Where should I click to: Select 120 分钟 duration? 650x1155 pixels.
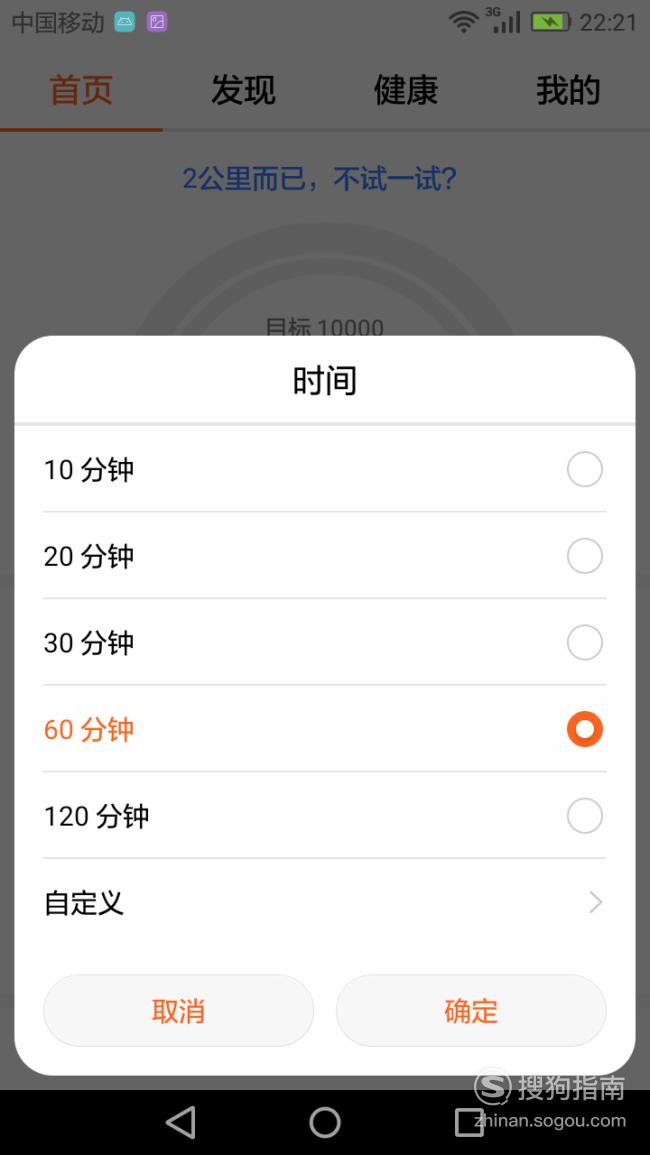[324, 815]
